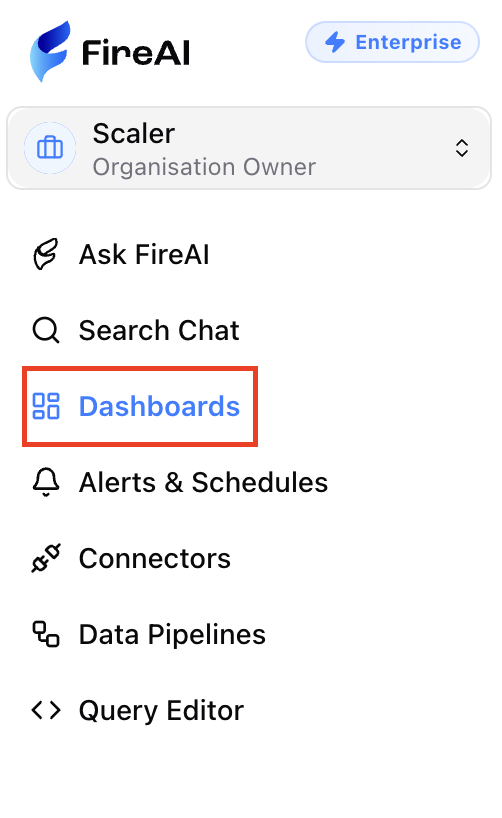Tap the Enterprise plan badge
The width and height of the screenshot is (502, 818).
392,42
